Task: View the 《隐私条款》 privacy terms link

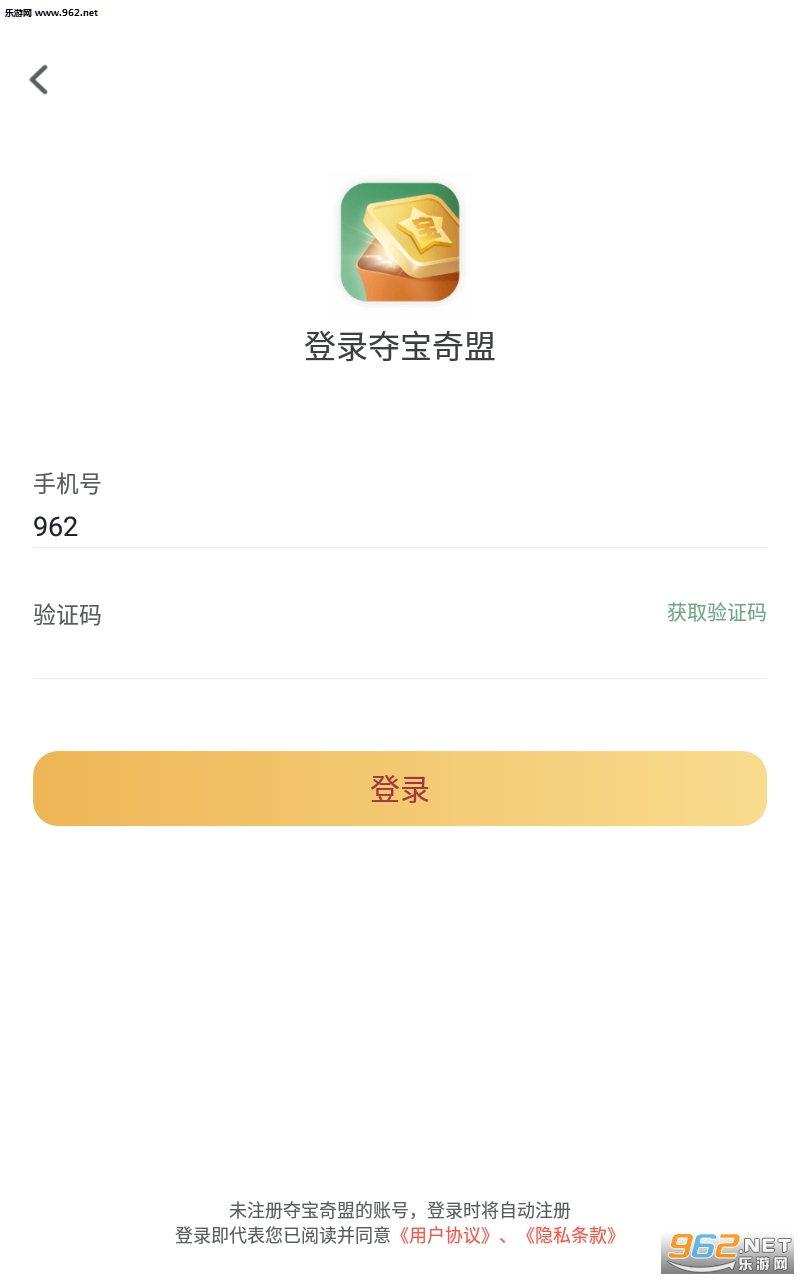Action: pyautogui.click(x=571, y=1236)
